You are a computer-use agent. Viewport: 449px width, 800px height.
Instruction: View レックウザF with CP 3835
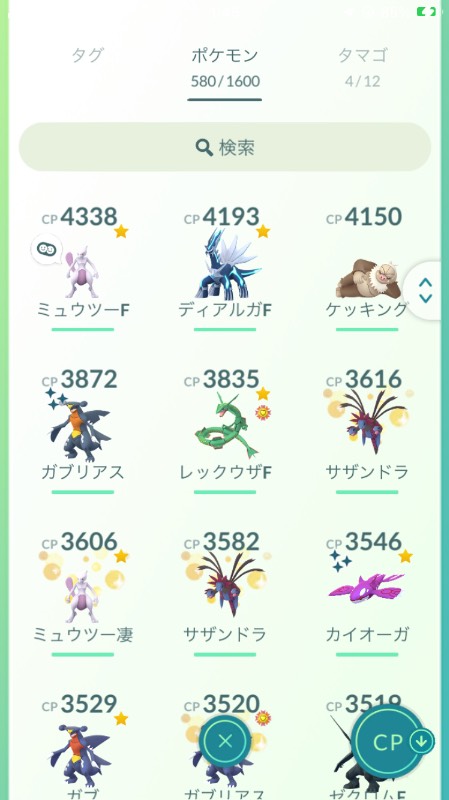coord(224,431)
